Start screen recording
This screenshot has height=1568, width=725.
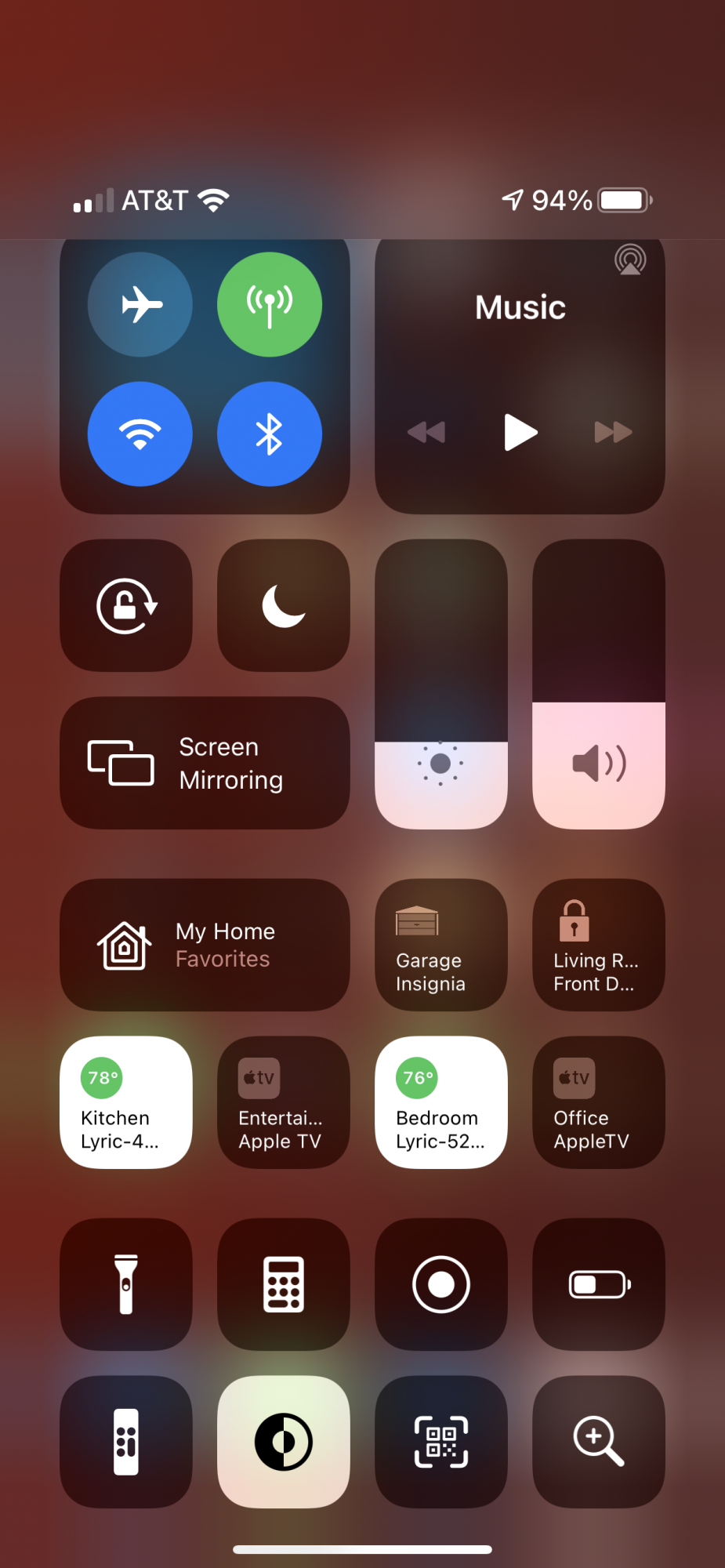(440, 1284)
